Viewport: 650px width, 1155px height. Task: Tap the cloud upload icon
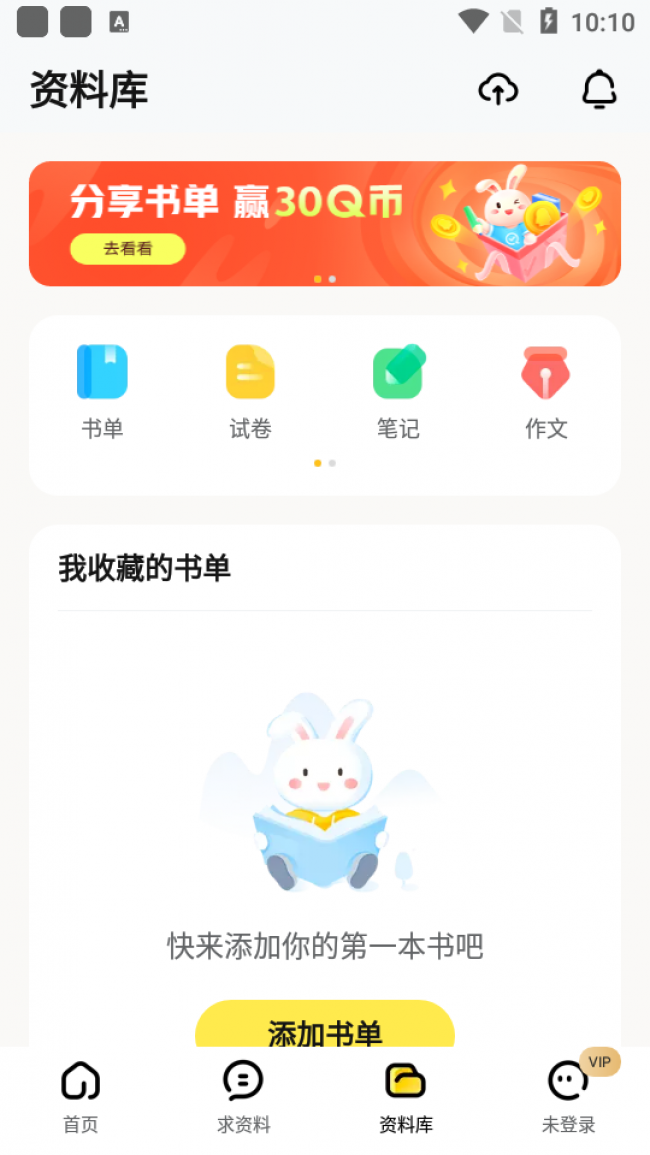(498, 91)
